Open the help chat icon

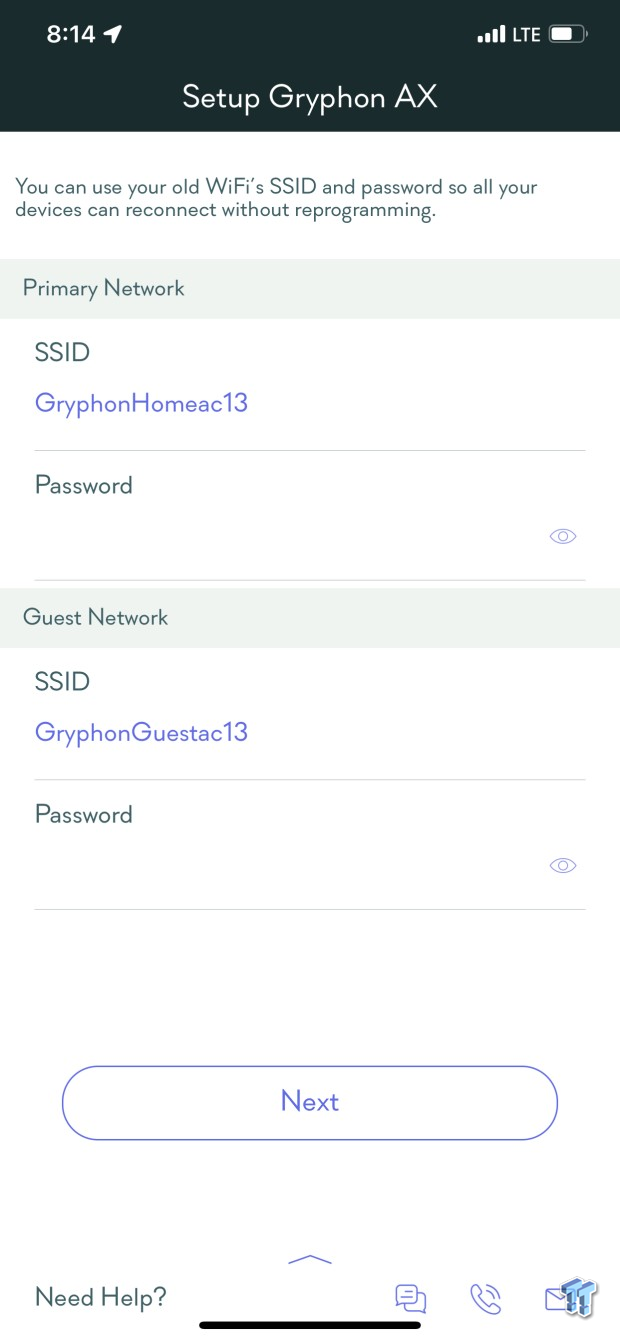click(411, 1298)
